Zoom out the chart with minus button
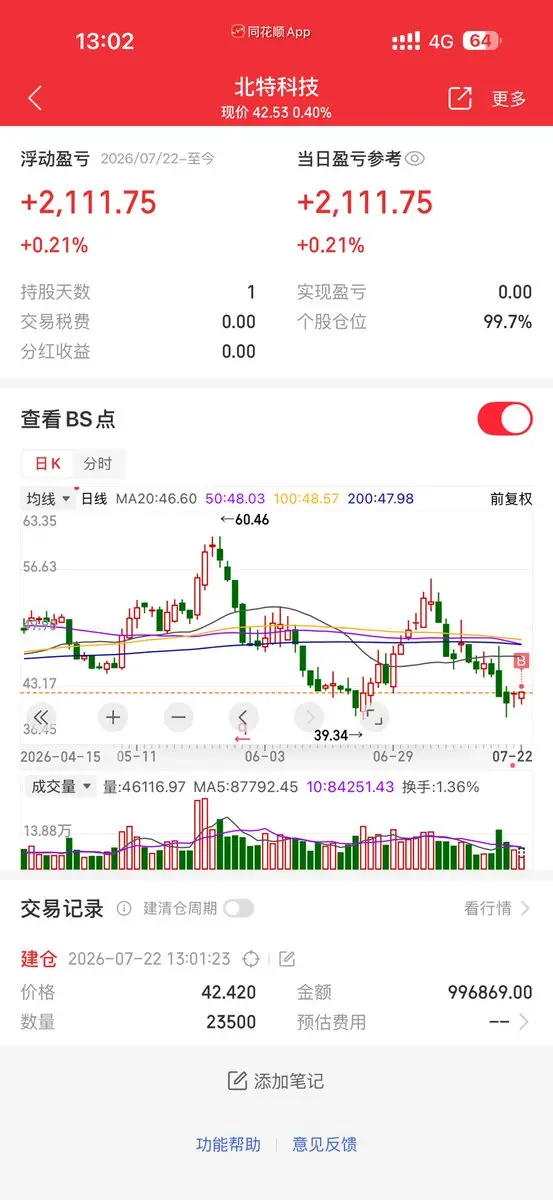 178,716
